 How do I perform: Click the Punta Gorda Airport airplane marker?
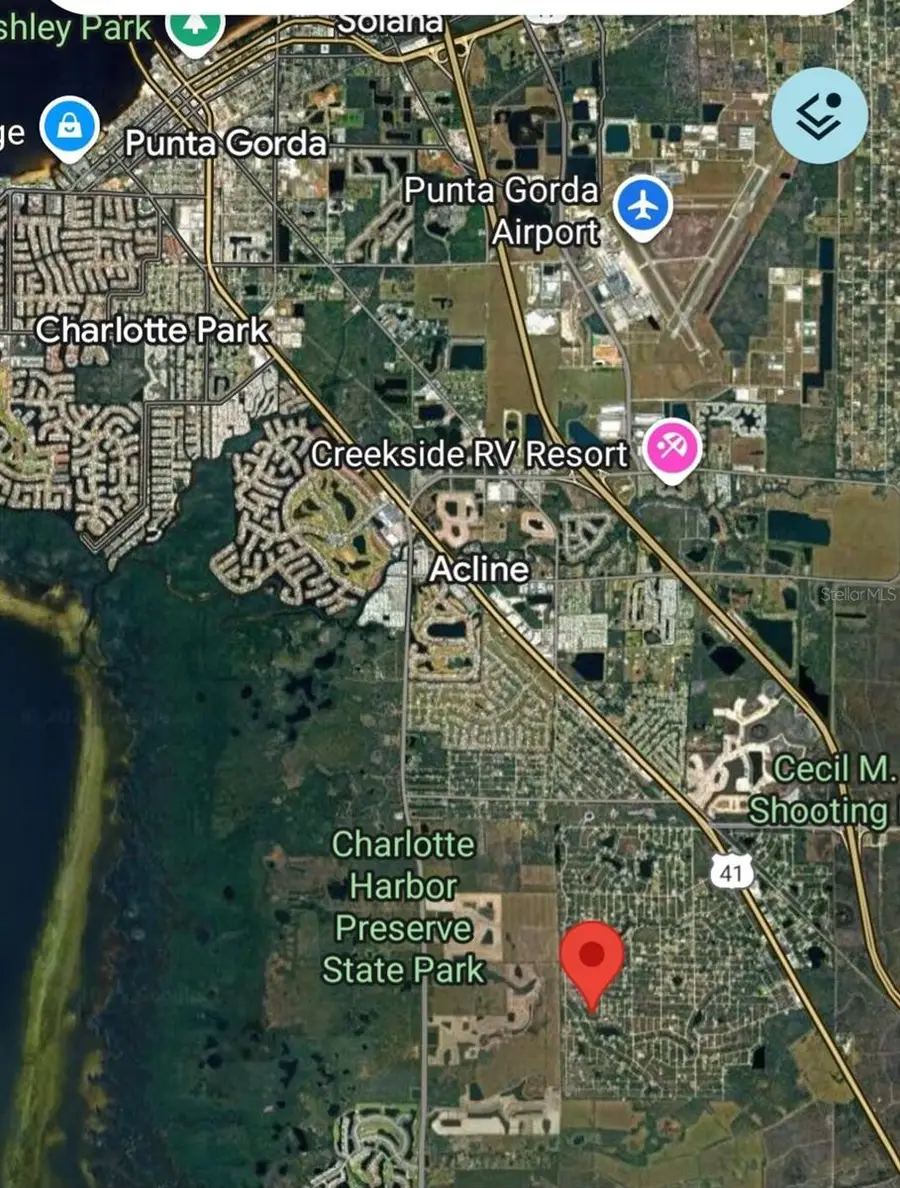[x=643, y=205]
